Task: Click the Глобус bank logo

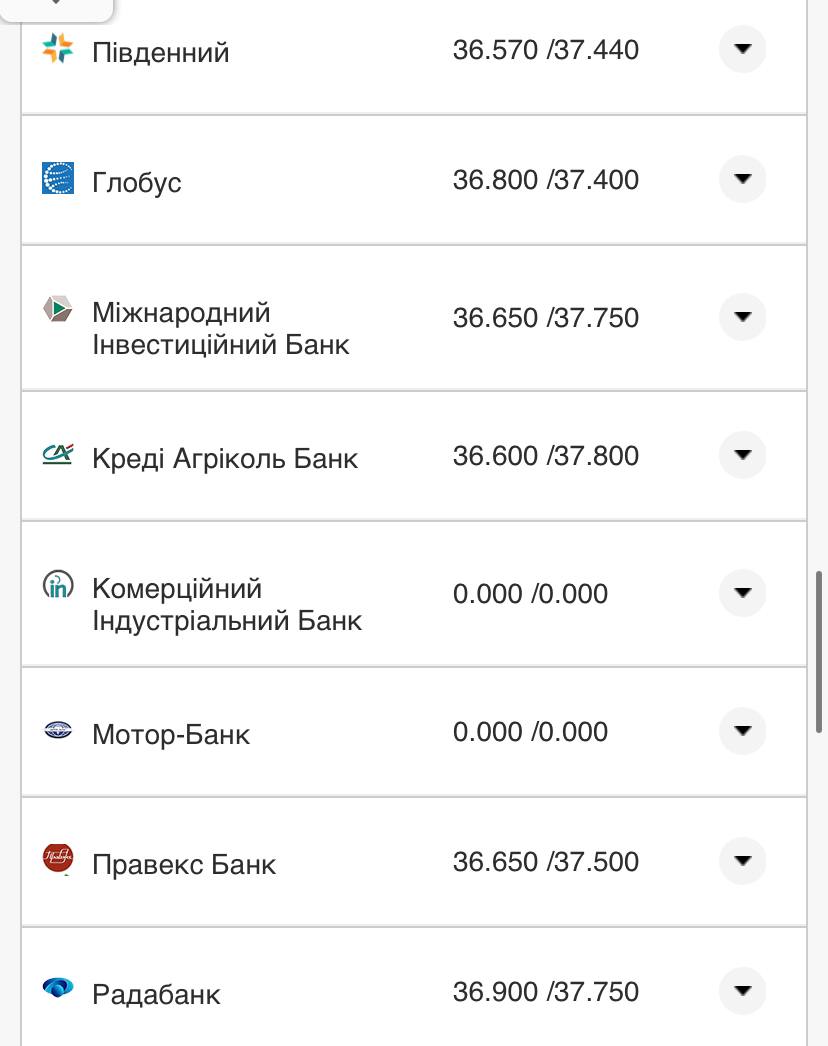Action: [58, 179]
